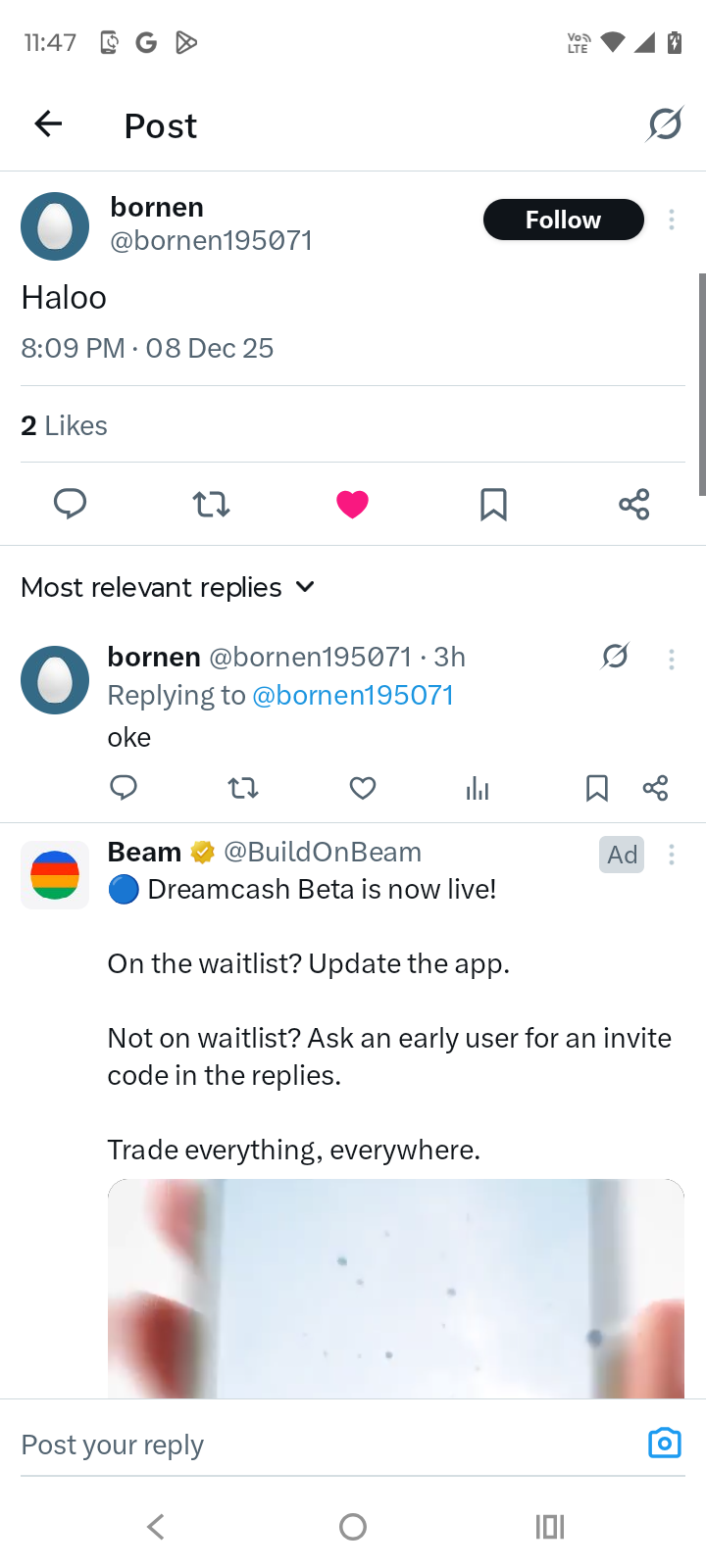Unlike the Haloo post
The image size is (706, 1568).
coord(352,504)
